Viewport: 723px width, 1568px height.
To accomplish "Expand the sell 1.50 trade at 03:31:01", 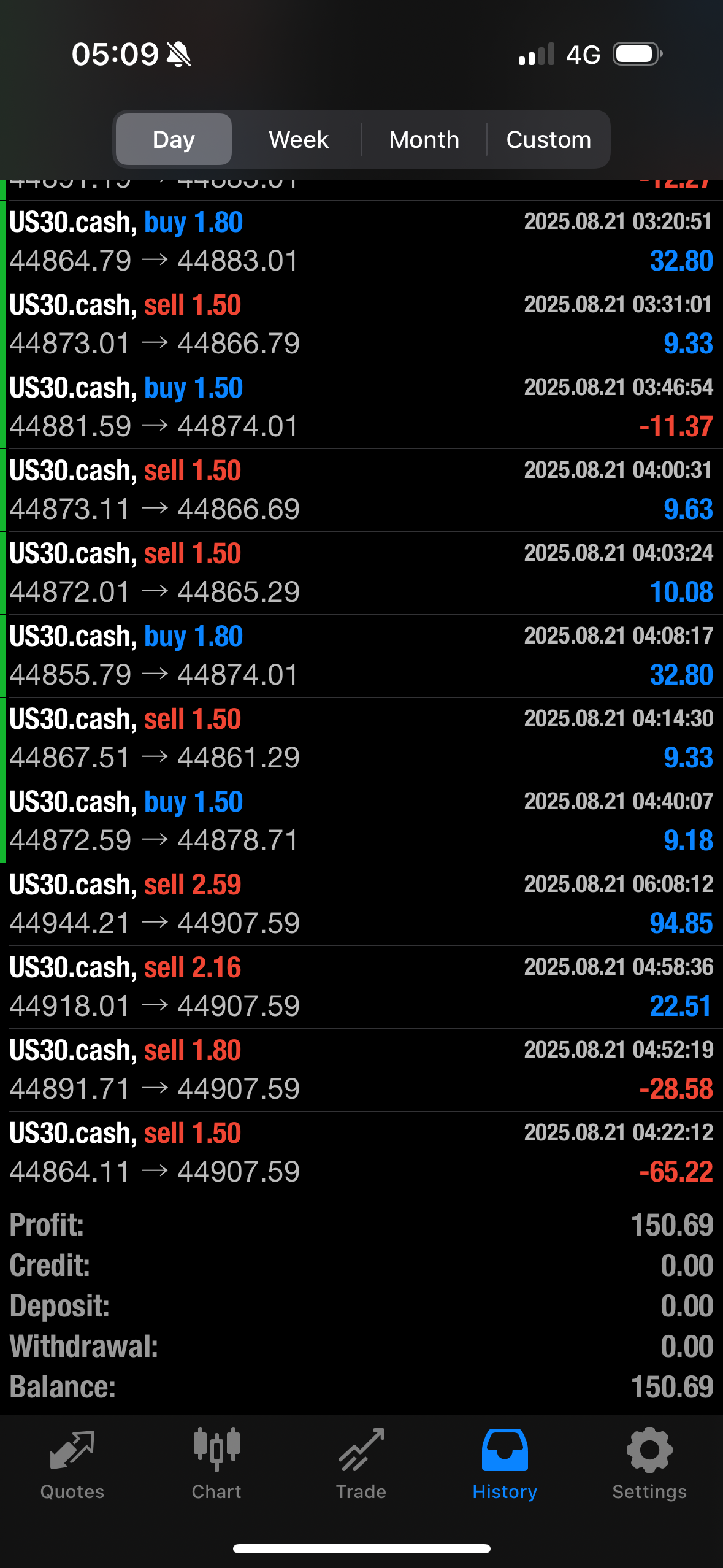I will (361, 325).
